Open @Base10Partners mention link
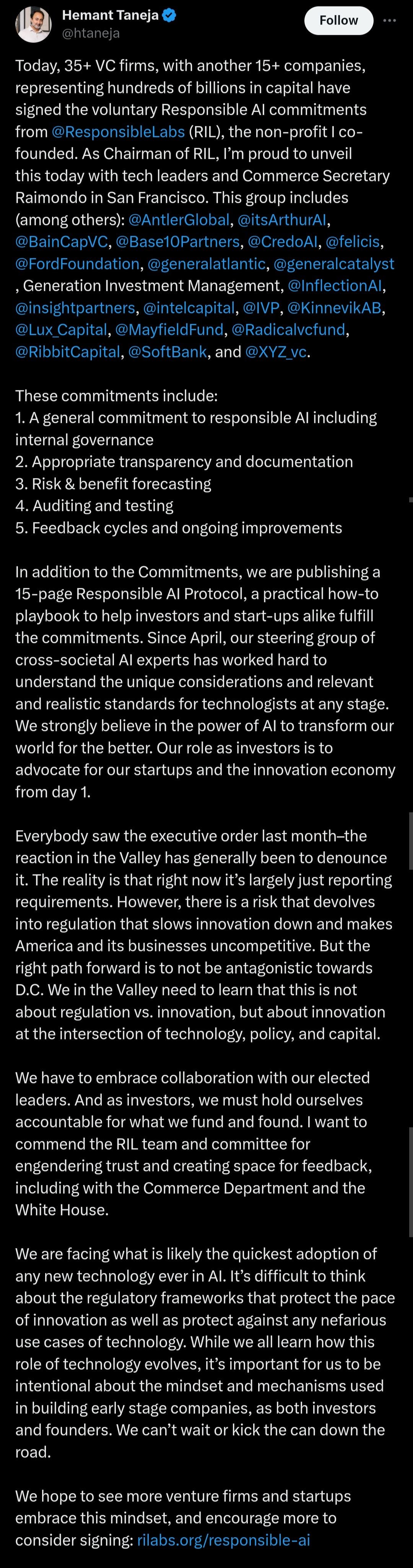 [177, 241]
